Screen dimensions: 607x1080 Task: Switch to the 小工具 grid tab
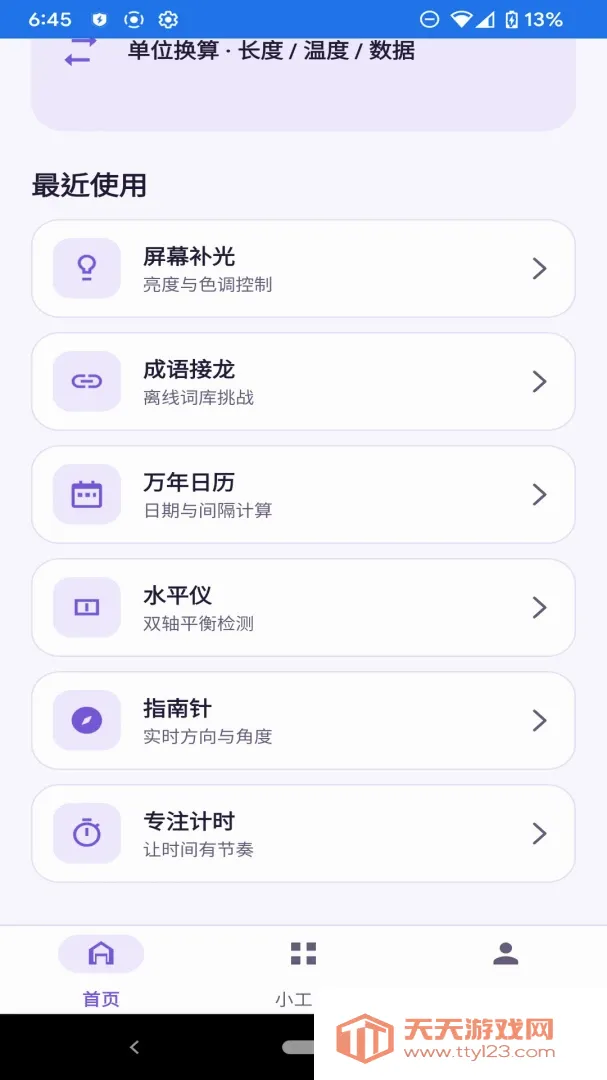pyautogui.click(x=303, y=970)
